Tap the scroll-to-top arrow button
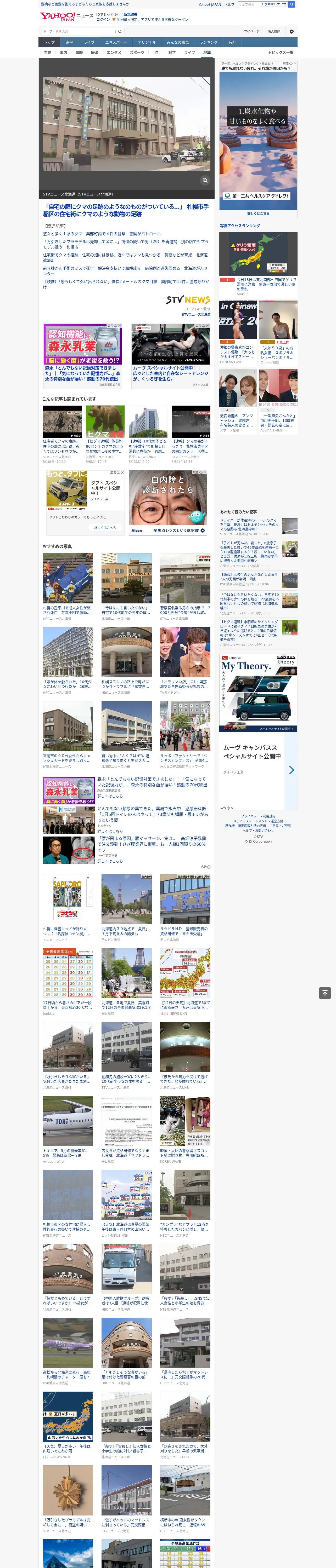The image size is (336, 1568). point(325,993)
